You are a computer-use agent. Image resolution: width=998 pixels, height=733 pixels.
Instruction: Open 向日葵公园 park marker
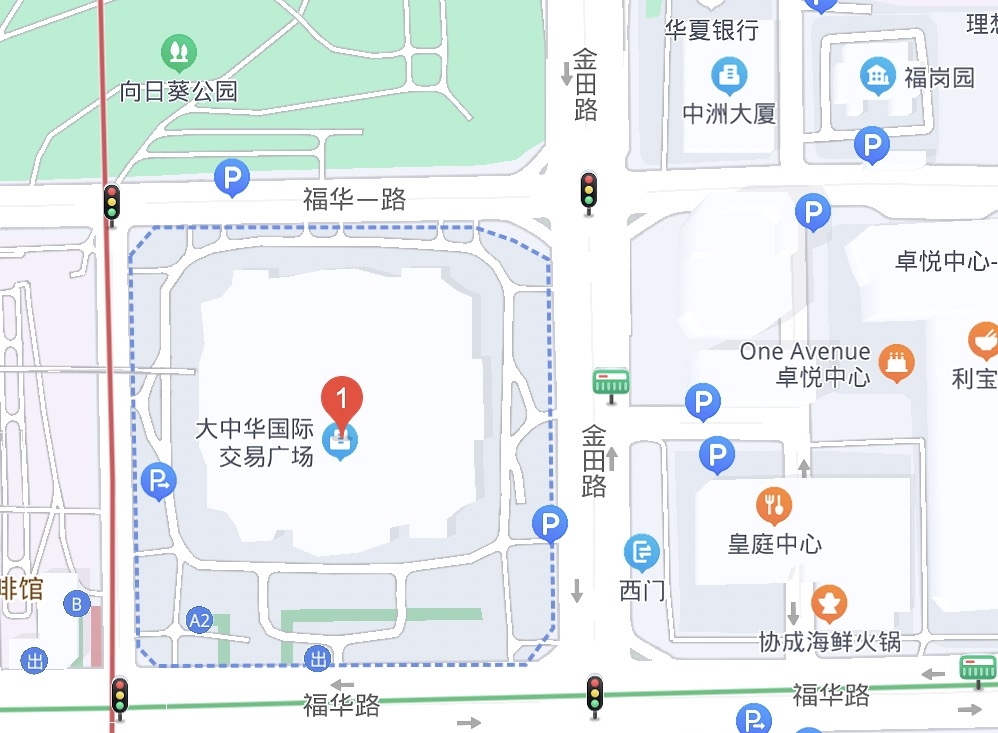[x=179, y=50]
